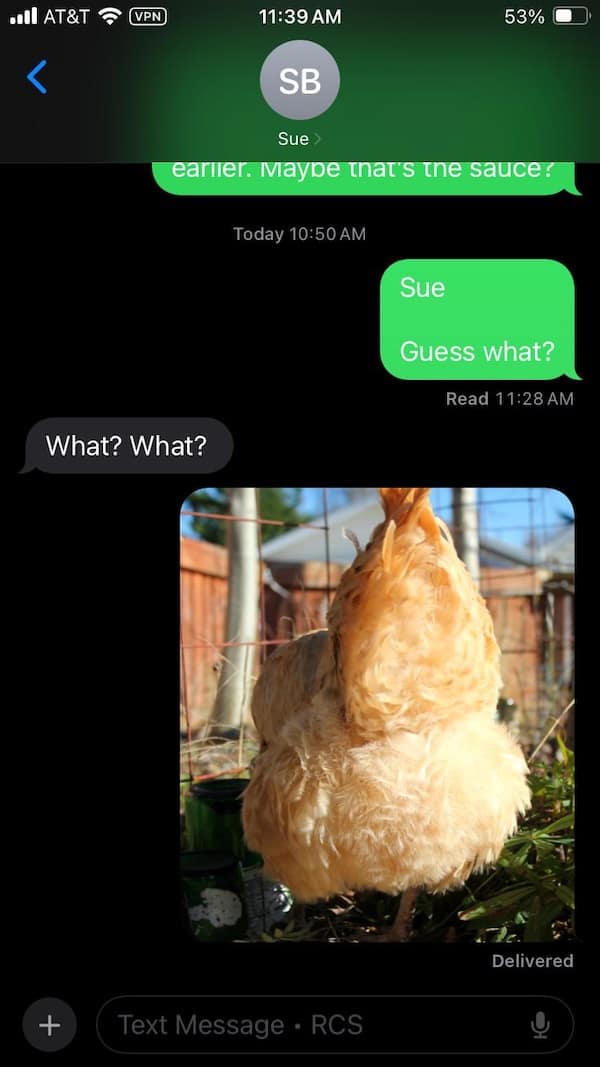Open the sent chicken photo
600x1067 pixels.
(x=377, y=714)
